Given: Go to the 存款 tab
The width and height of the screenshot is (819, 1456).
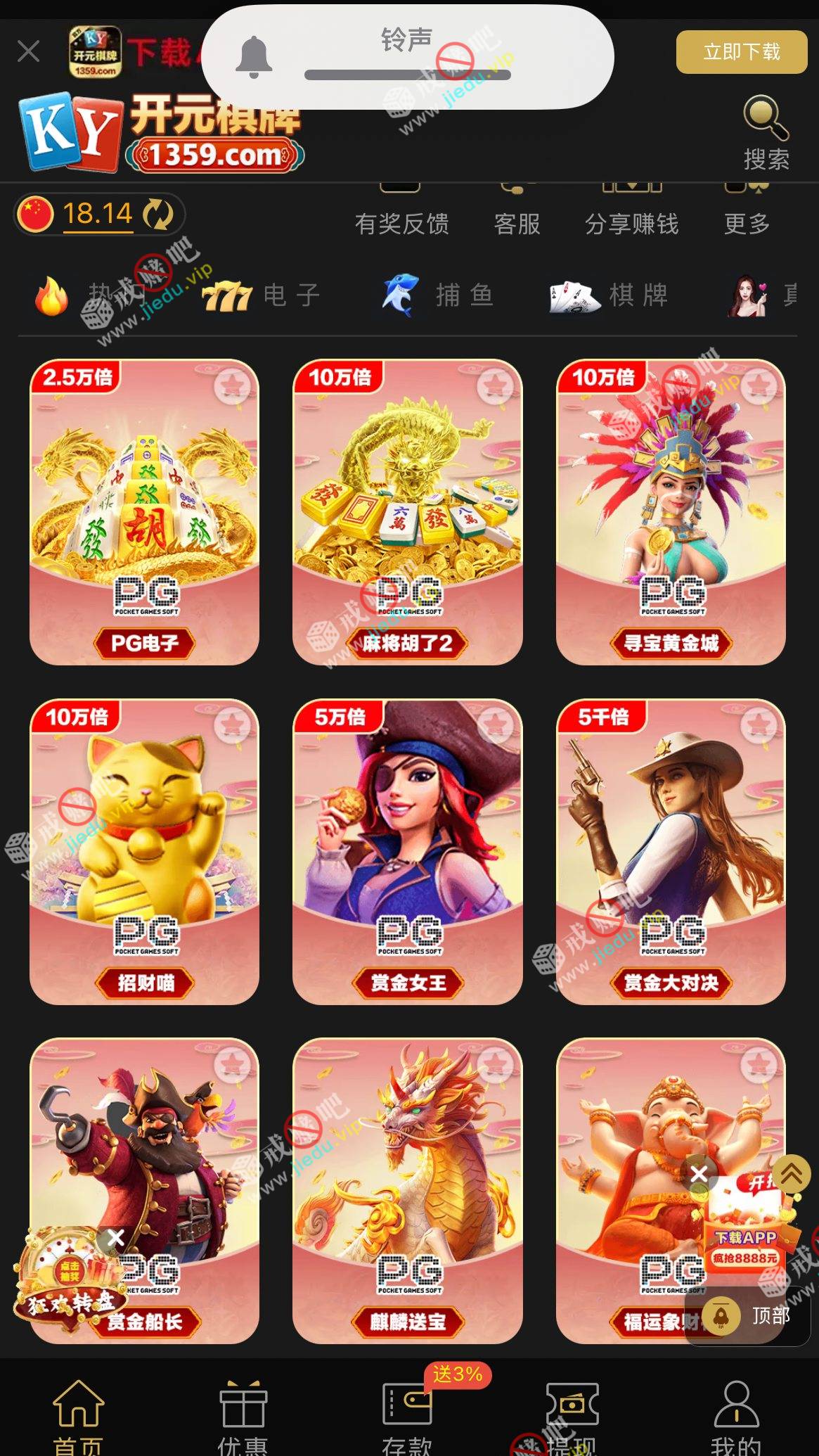Looking at the screenshot, I should [x=407, y=1414].
